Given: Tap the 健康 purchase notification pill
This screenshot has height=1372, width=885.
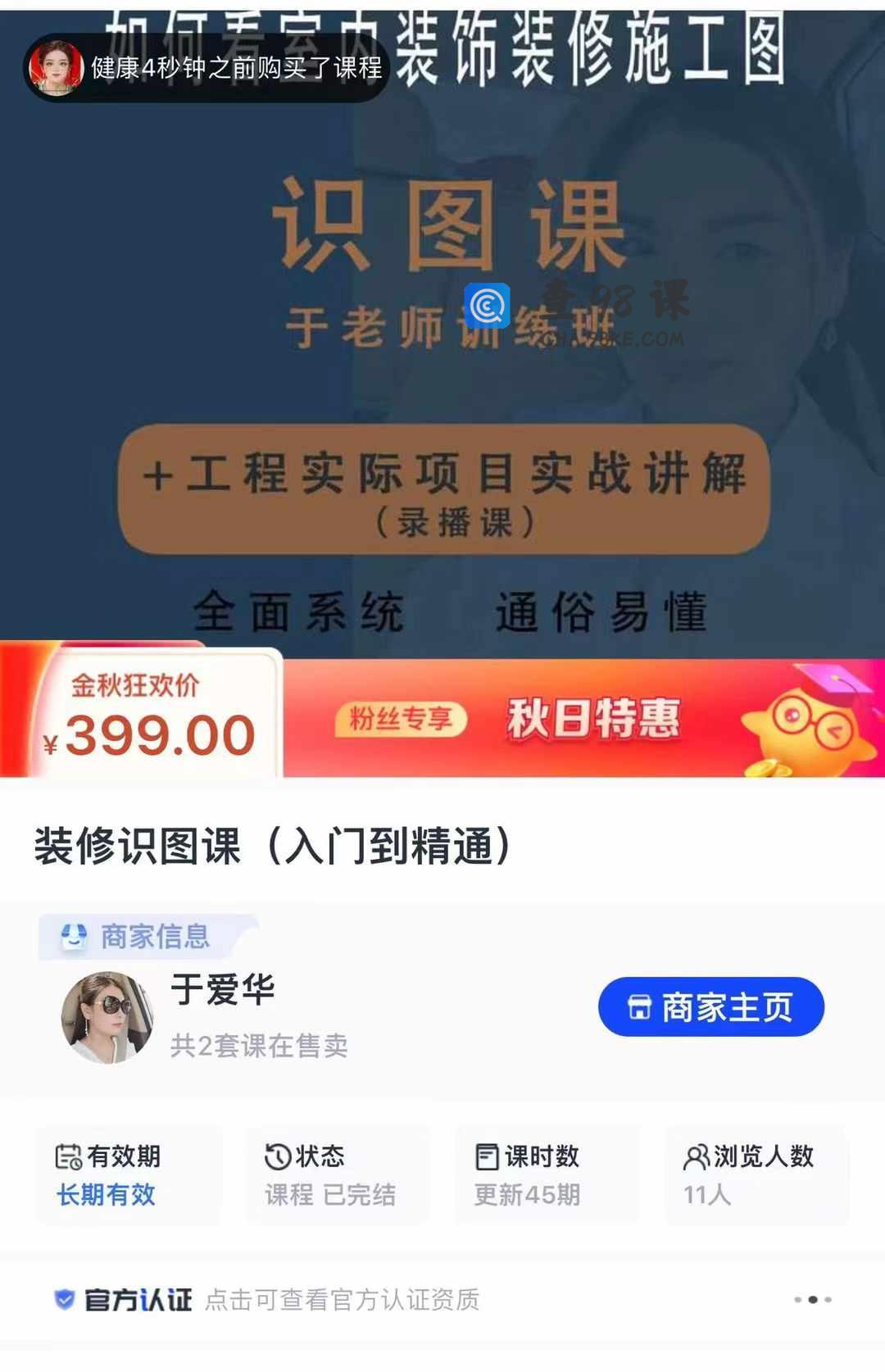Looking at the screenshot, I should coord(206,68).
